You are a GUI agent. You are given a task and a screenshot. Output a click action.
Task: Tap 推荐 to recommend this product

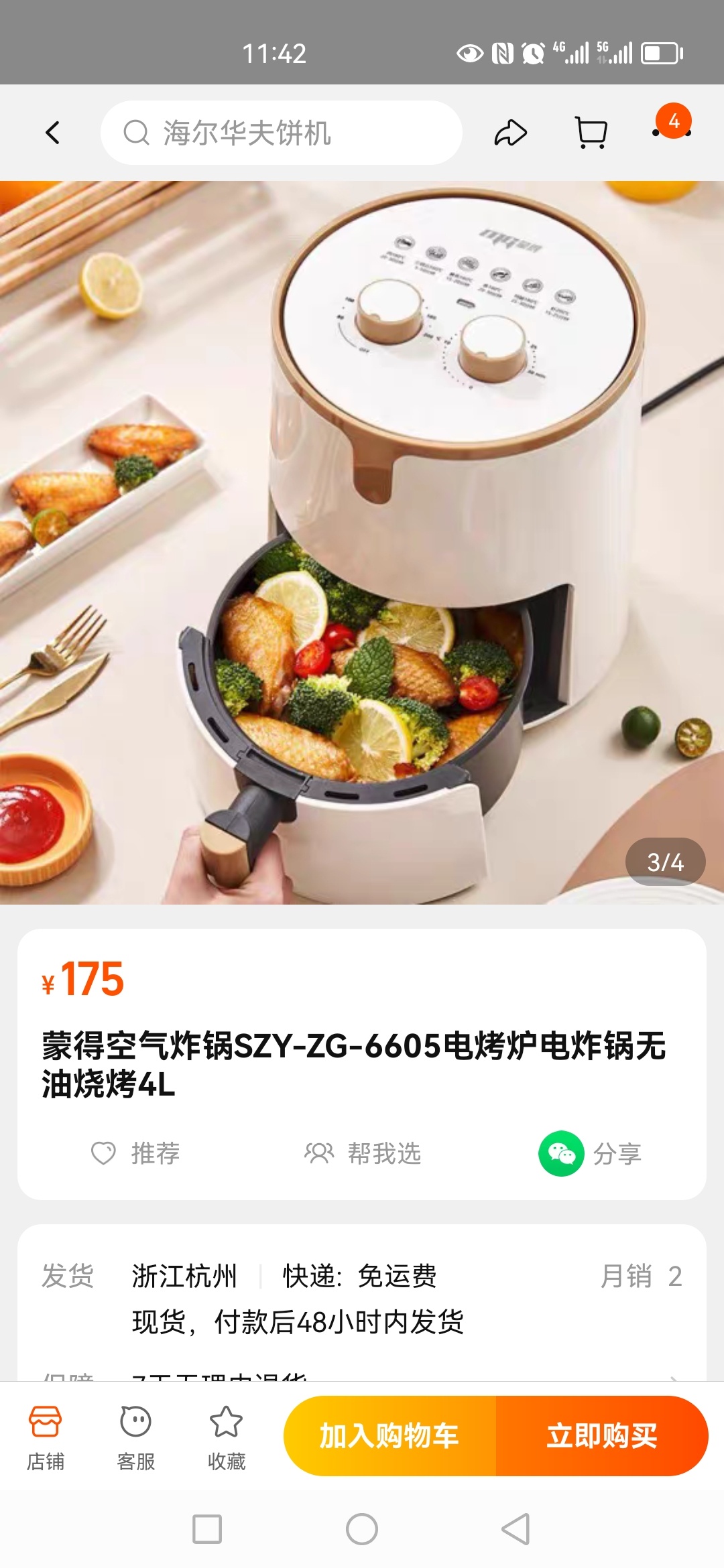click(x=136, y=1153)
